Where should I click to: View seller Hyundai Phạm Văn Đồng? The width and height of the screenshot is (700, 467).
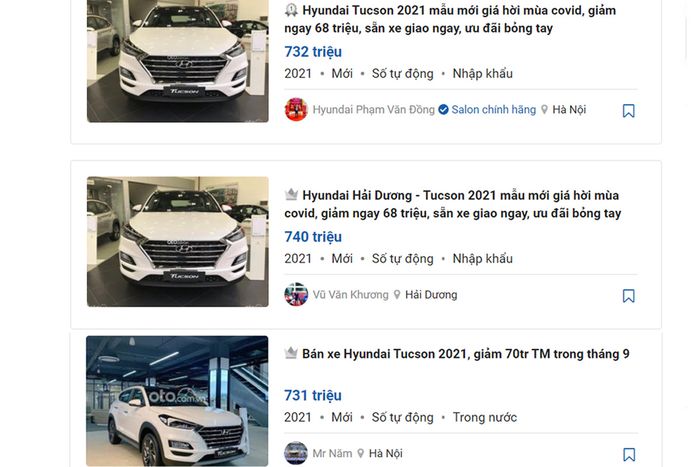click(x=373, y=110)
